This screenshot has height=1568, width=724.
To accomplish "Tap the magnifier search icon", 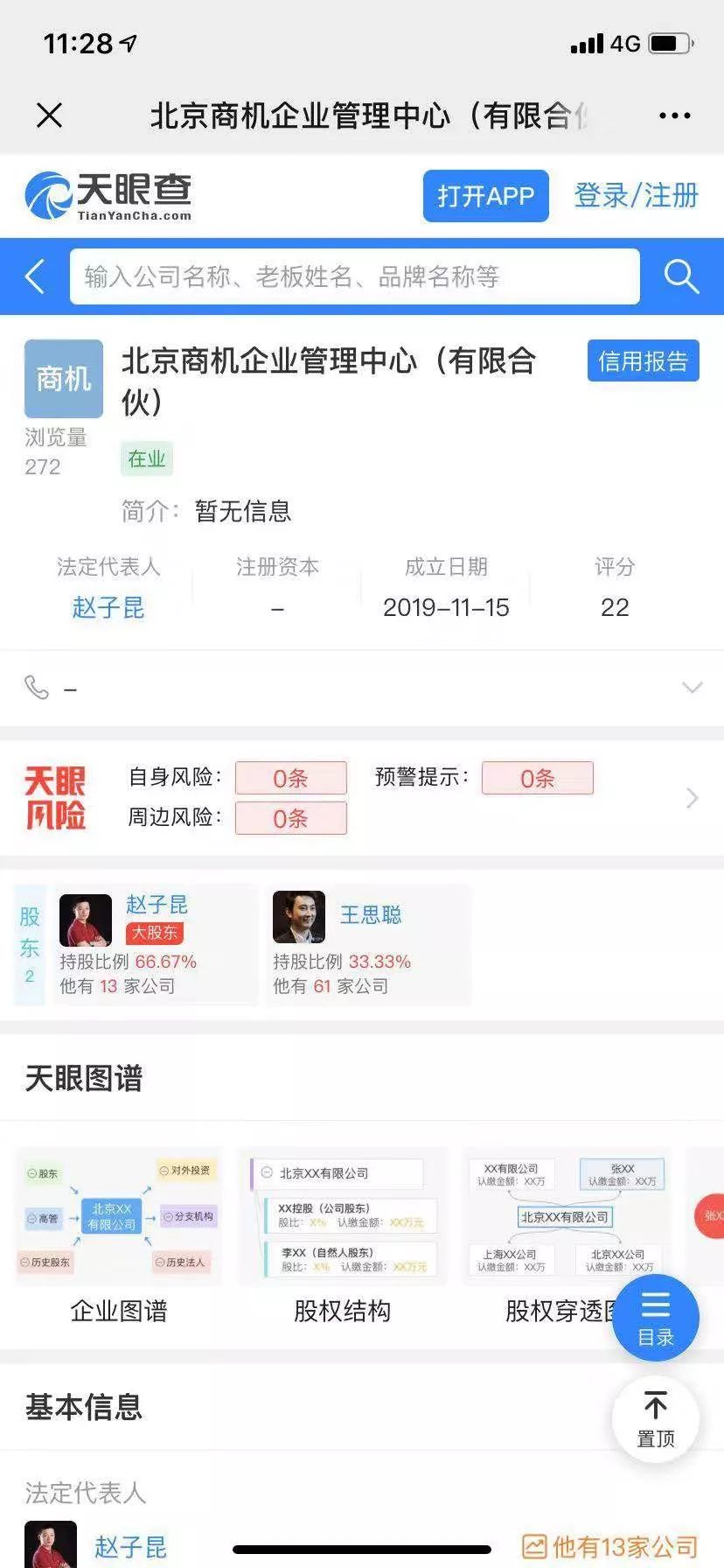I will click(681, 276).
